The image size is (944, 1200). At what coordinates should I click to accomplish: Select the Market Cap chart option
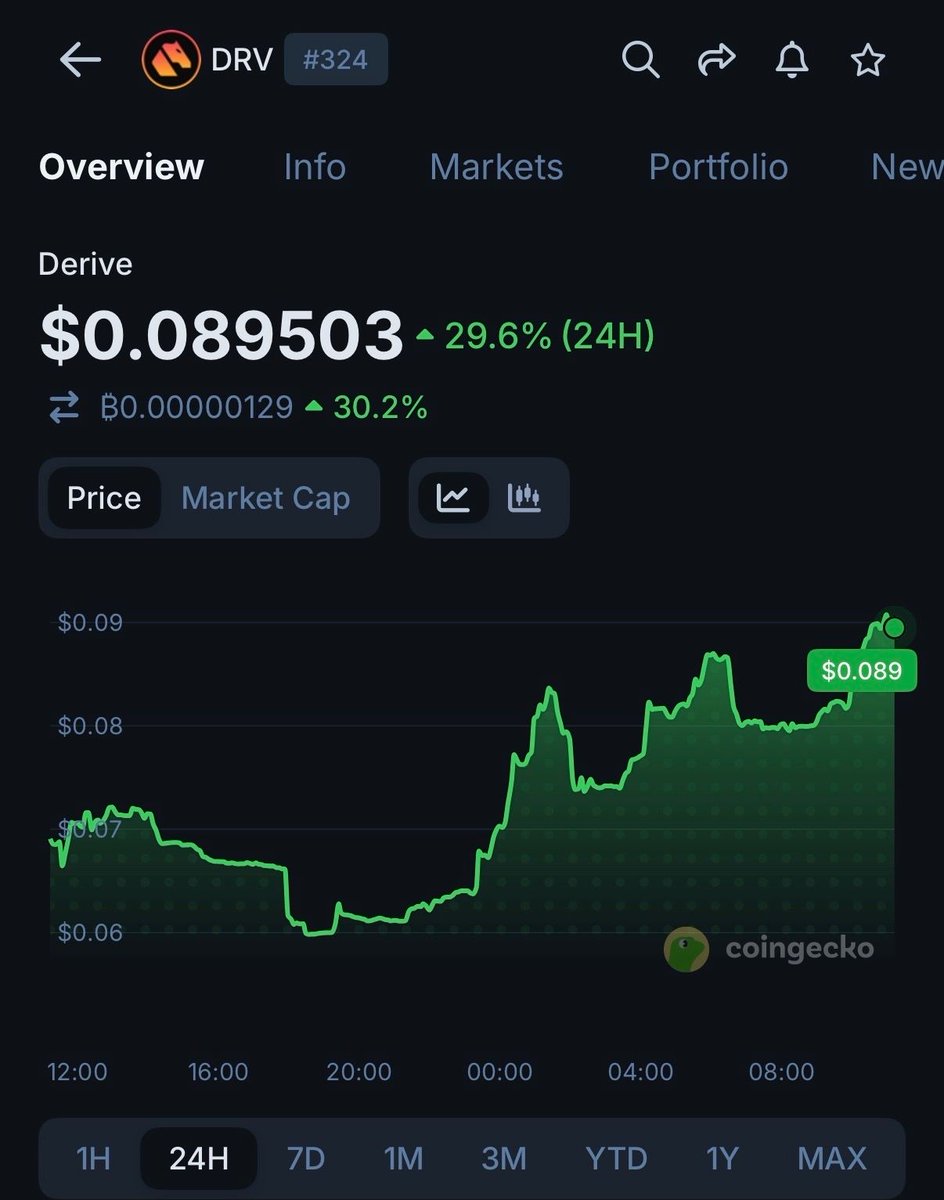(x=266, y=498)
